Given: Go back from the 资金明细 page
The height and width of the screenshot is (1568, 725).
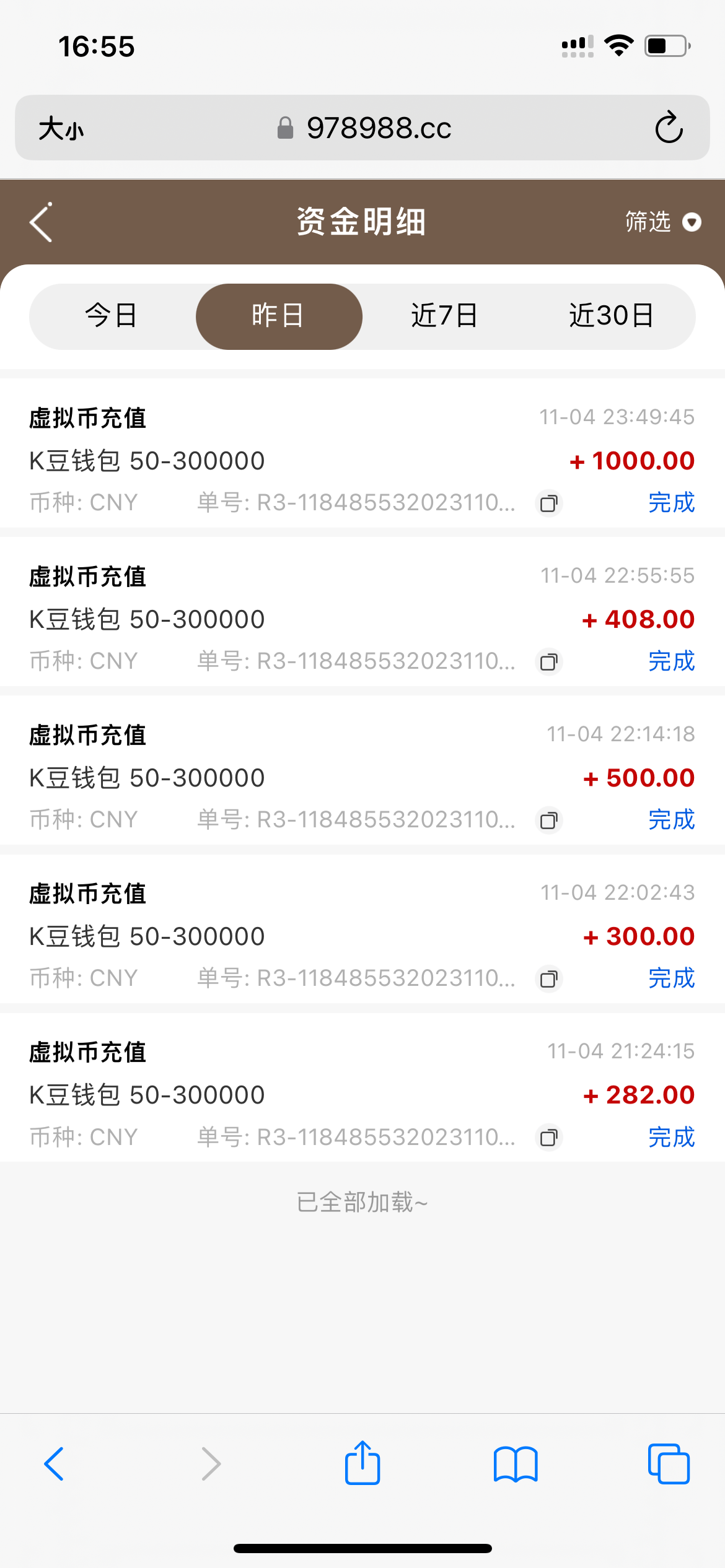Looking at the screenshot, I should point(41,222).
